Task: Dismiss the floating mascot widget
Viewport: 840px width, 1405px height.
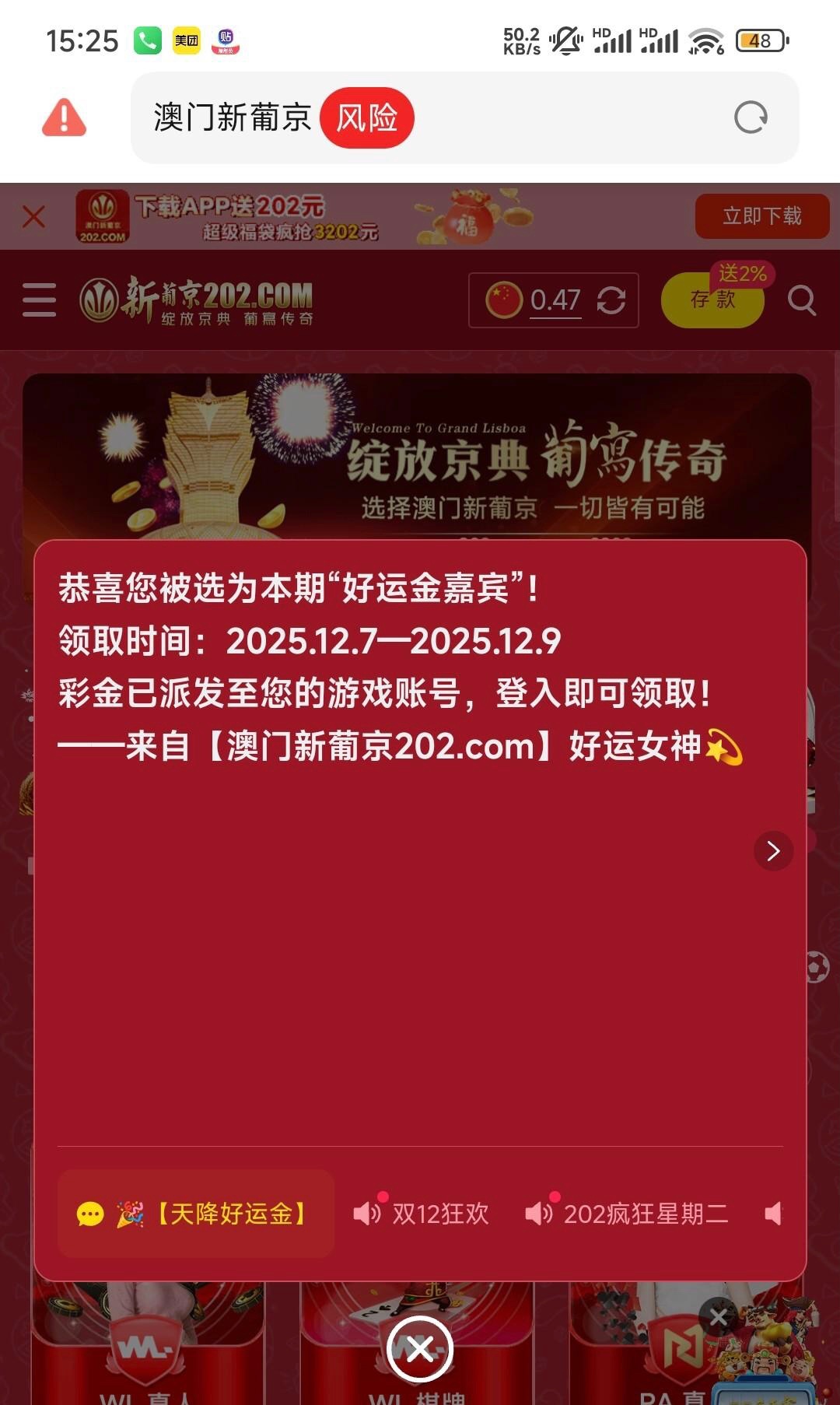Action: tap(719, 1317)
